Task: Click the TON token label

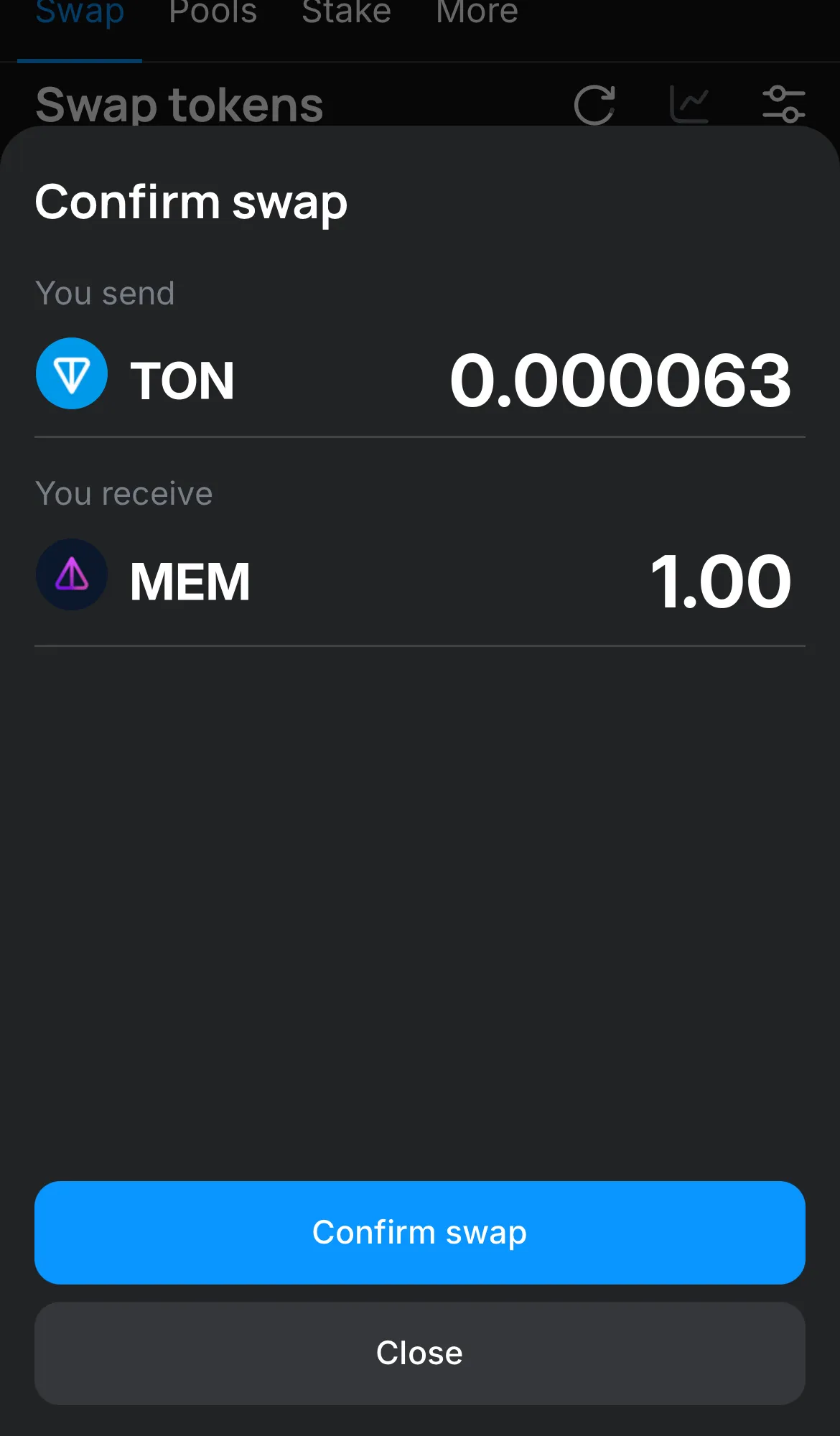Action: tap(183, 379)
